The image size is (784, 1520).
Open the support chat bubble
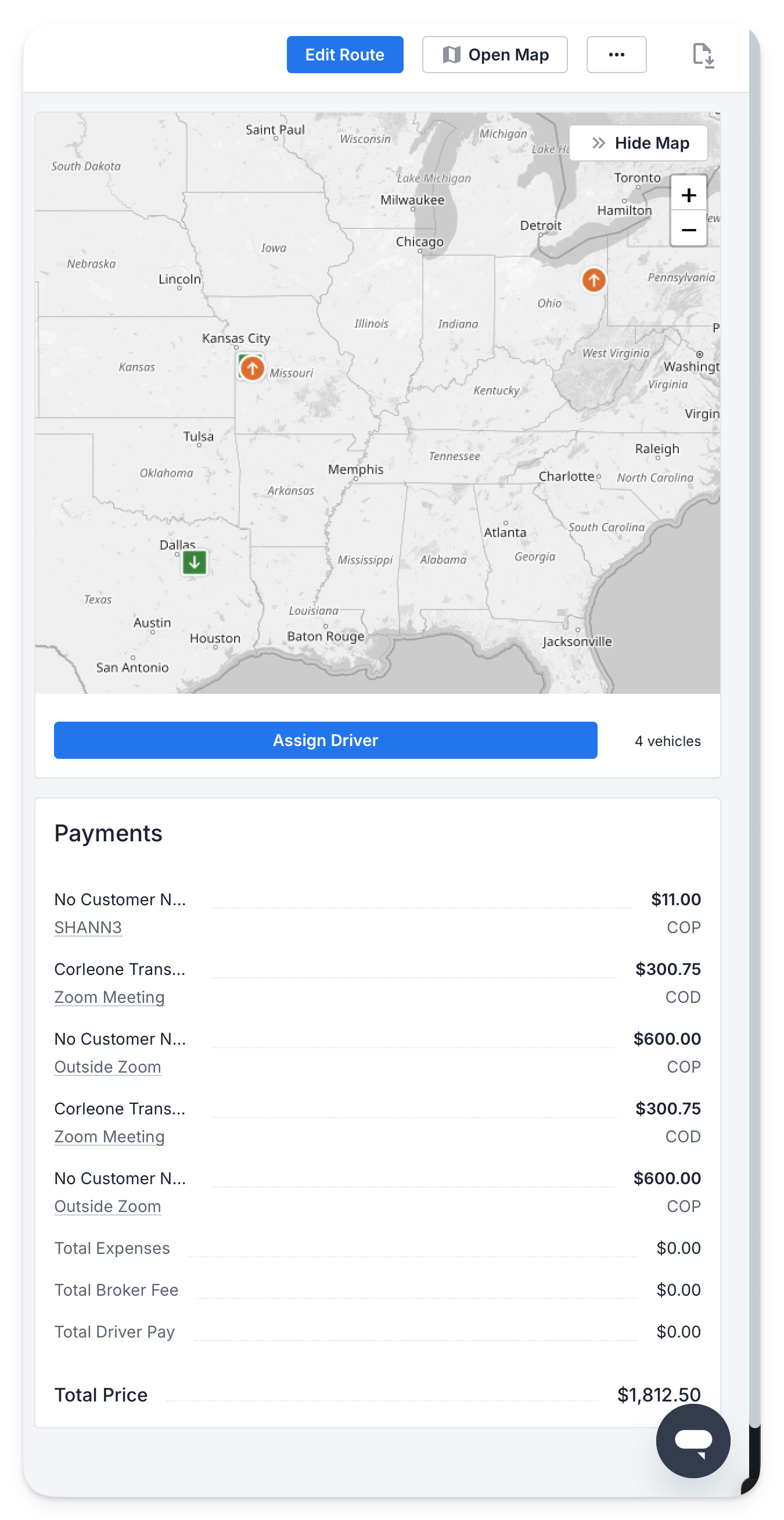[693, 1440]
